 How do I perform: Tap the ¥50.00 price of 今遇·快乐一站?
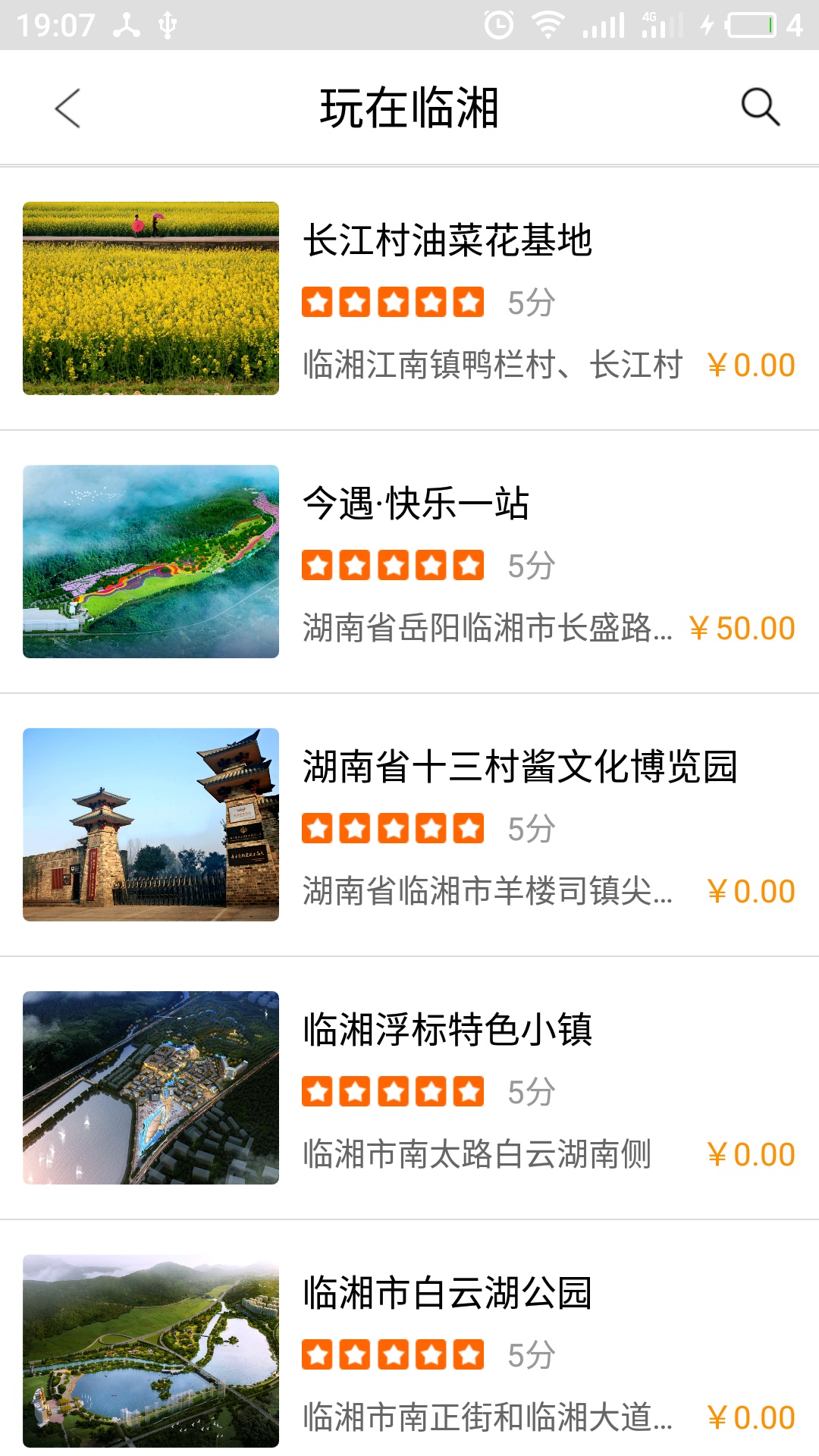pos(745,627)
